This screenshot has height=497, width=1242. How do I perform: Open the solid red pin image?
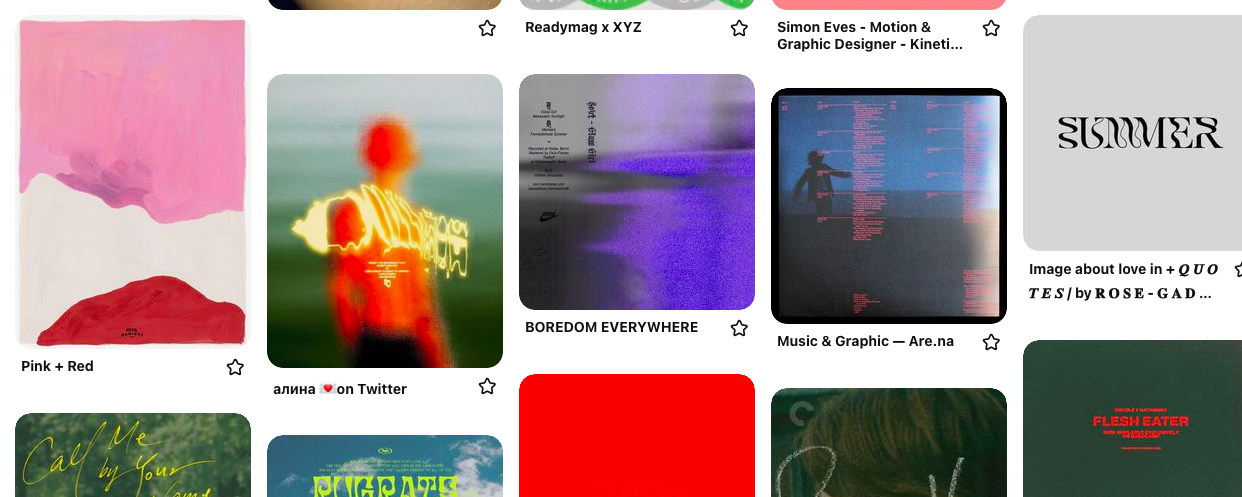pos(637,435)
